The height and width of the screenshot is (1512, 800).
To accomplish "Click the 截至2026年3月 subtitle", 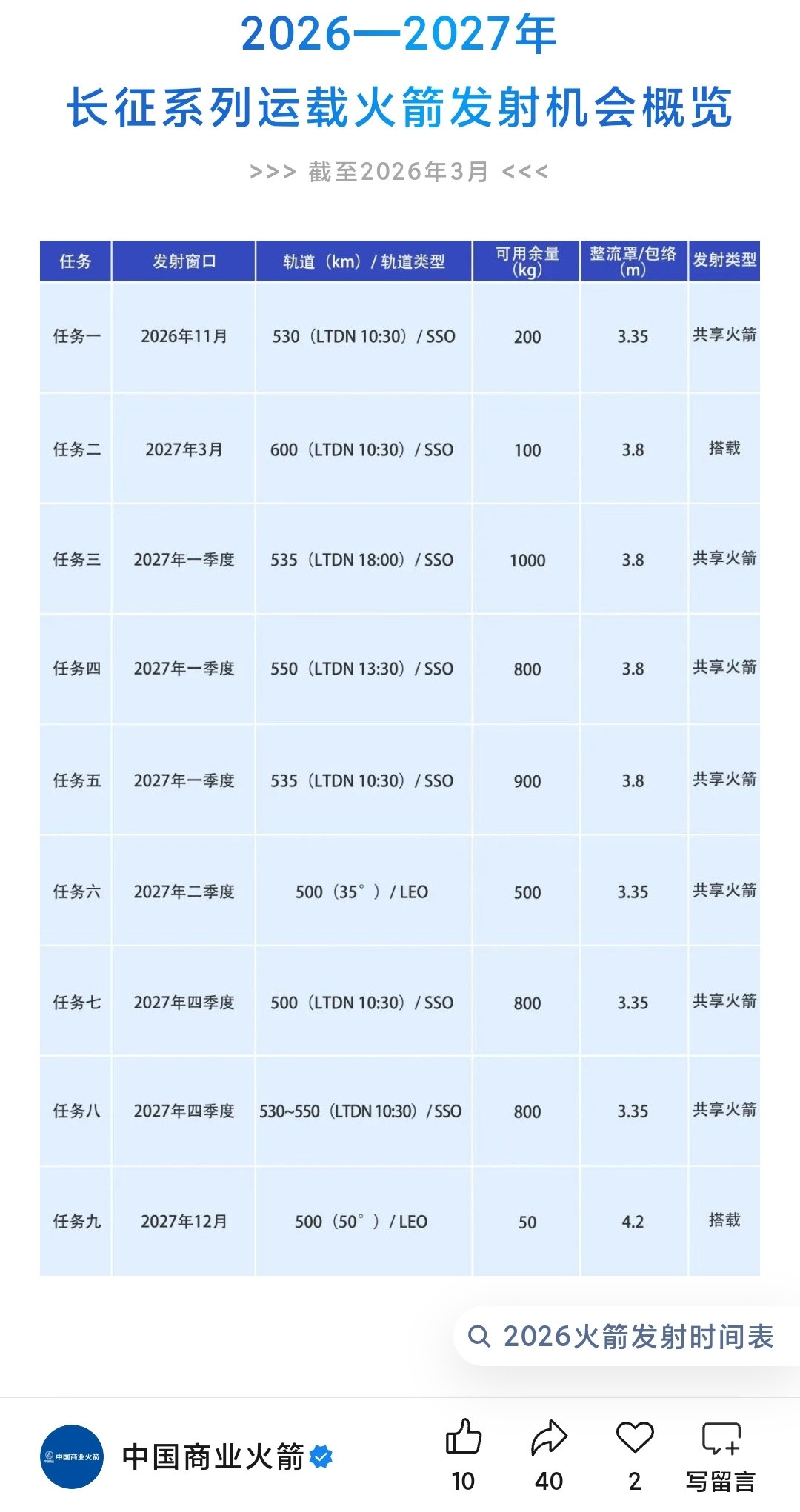I will pos(400,172).
